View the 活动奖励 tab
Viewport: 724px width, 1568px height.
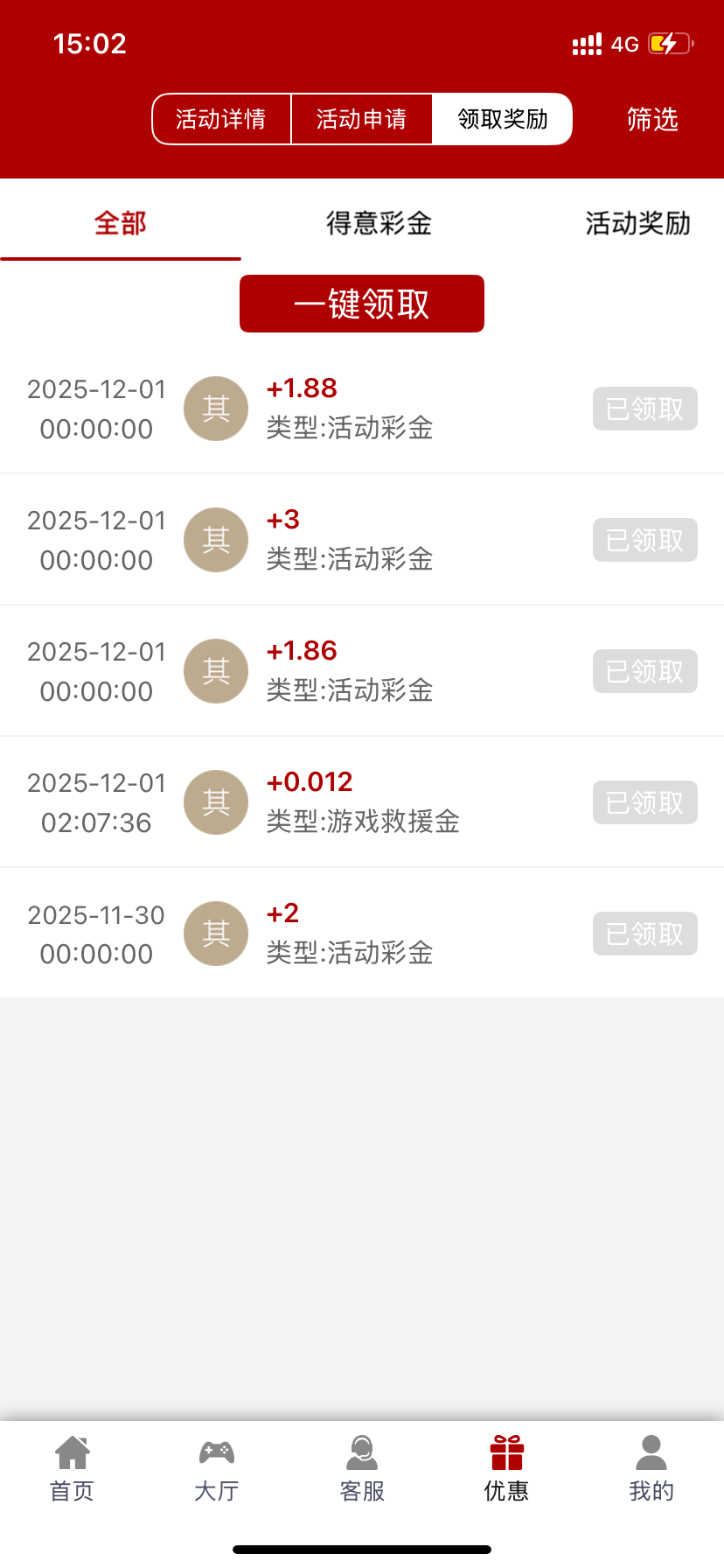coord(637,223)
